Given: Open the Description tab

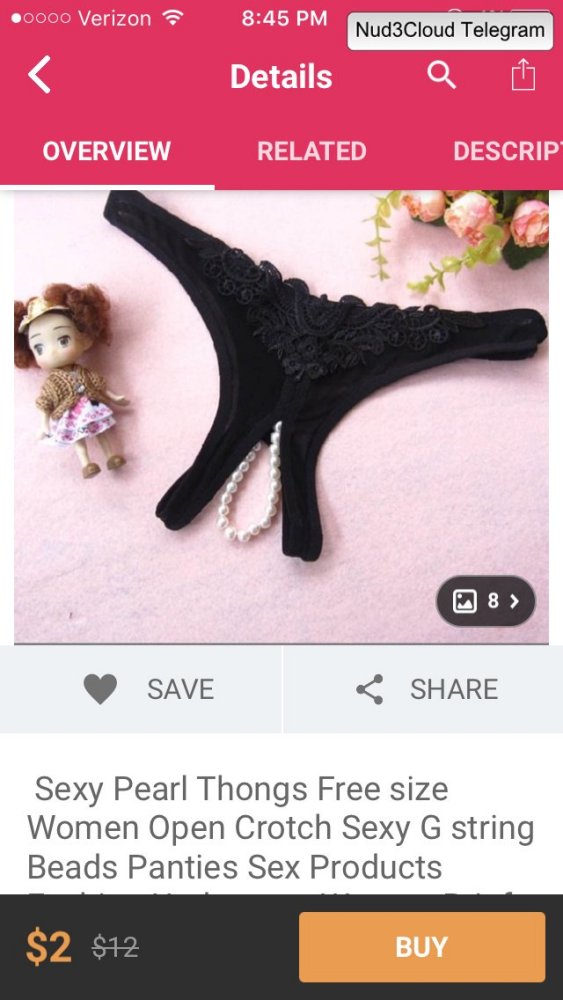Looking at the screenshot, I should pos(508,151).
